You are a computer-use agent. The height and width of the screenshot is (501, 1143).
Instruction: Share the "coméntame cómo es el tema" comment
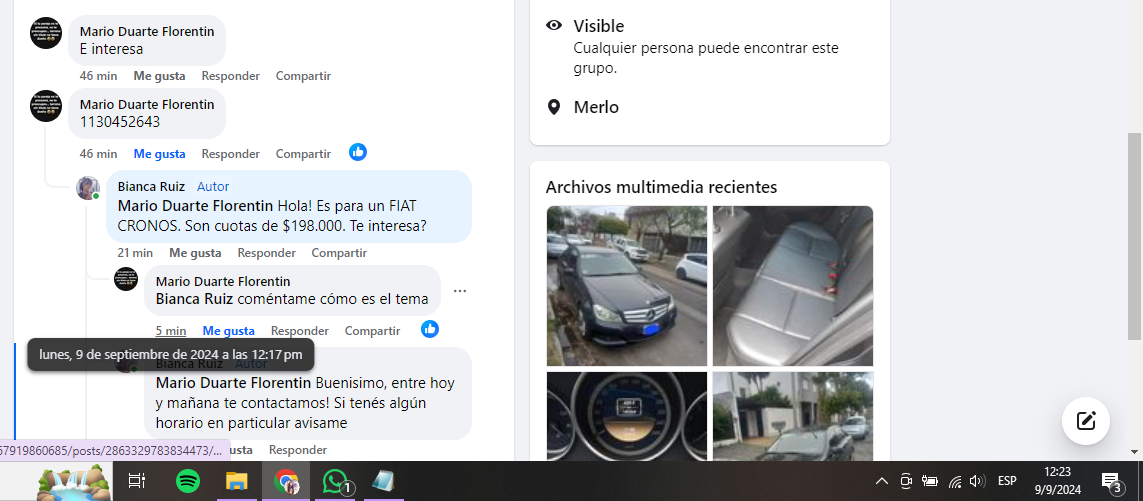coord(372,331)
